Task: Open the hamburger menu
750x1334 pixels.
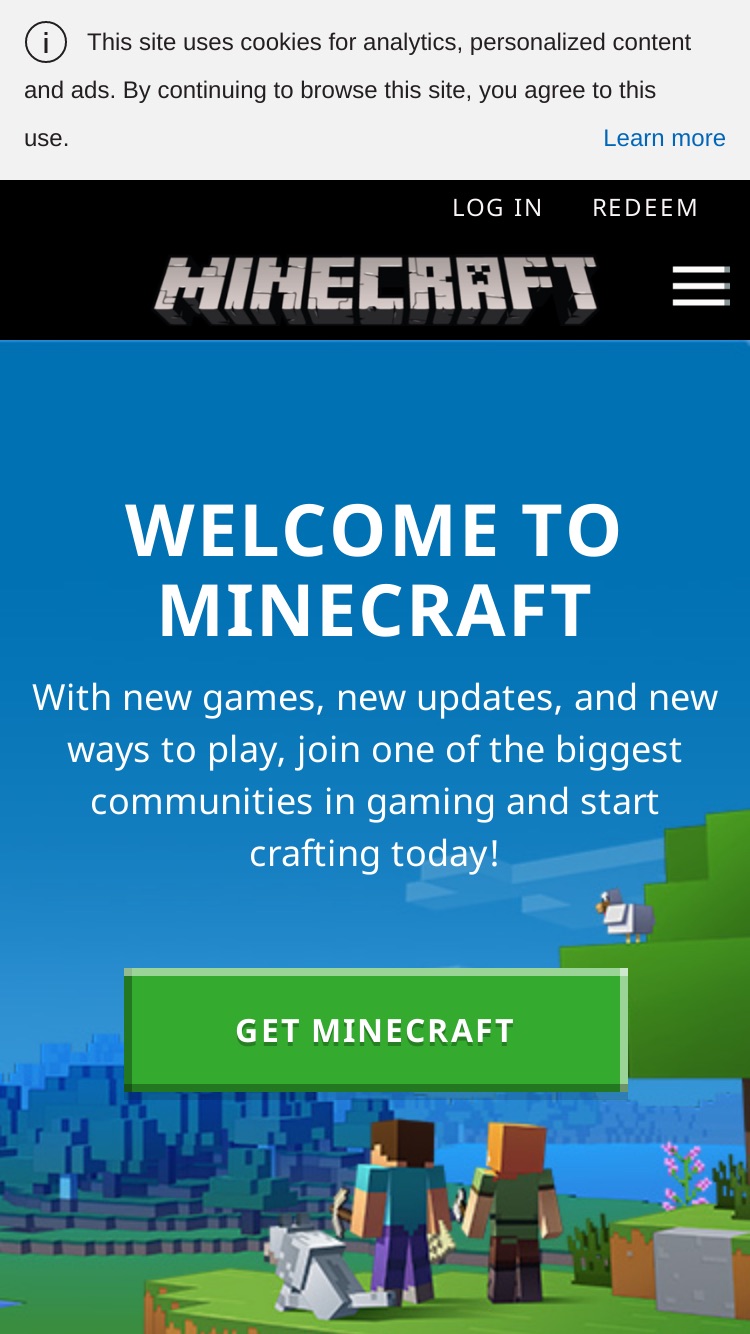Action: pos(701,286)
